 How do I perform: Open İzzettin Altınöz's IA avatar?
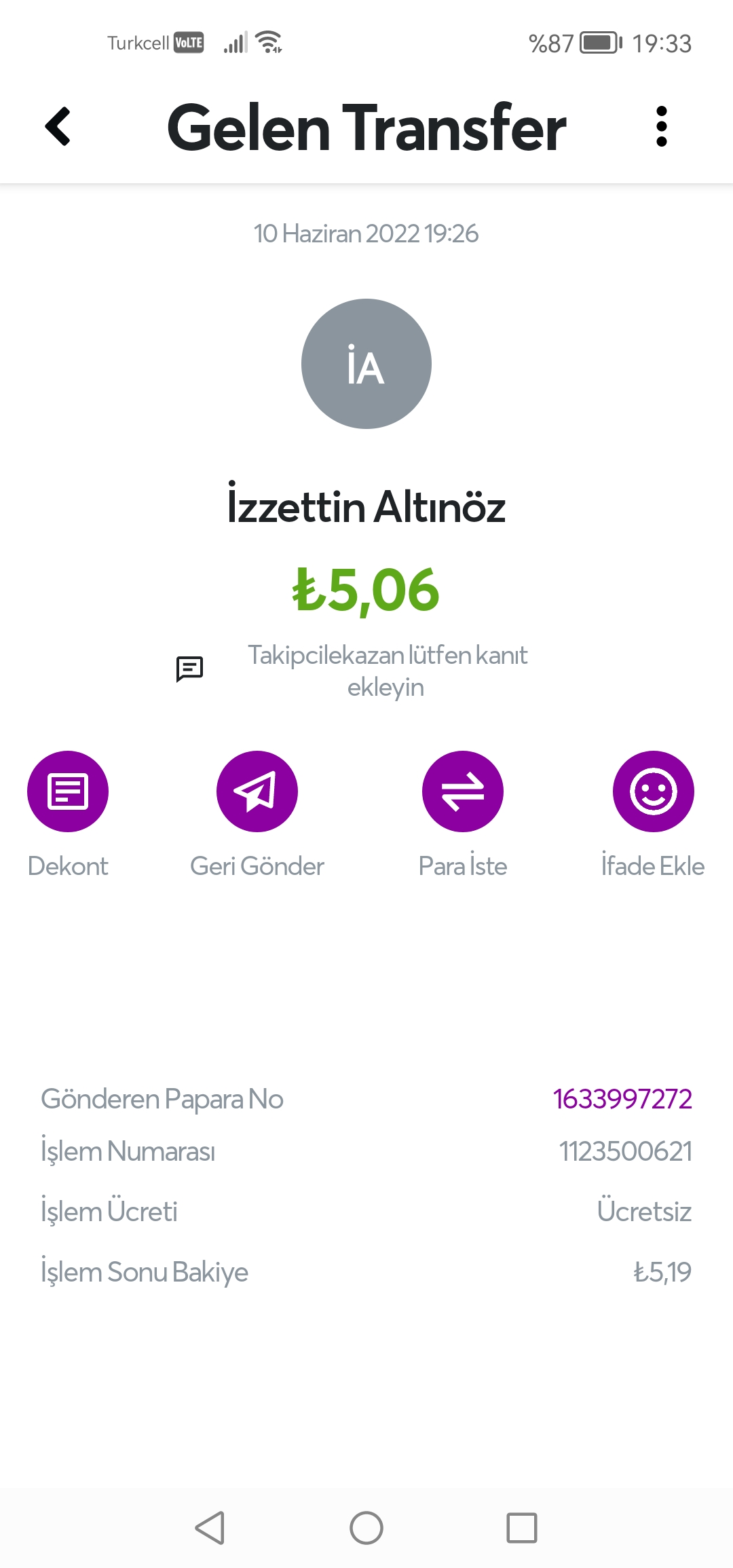click(366, 364)
